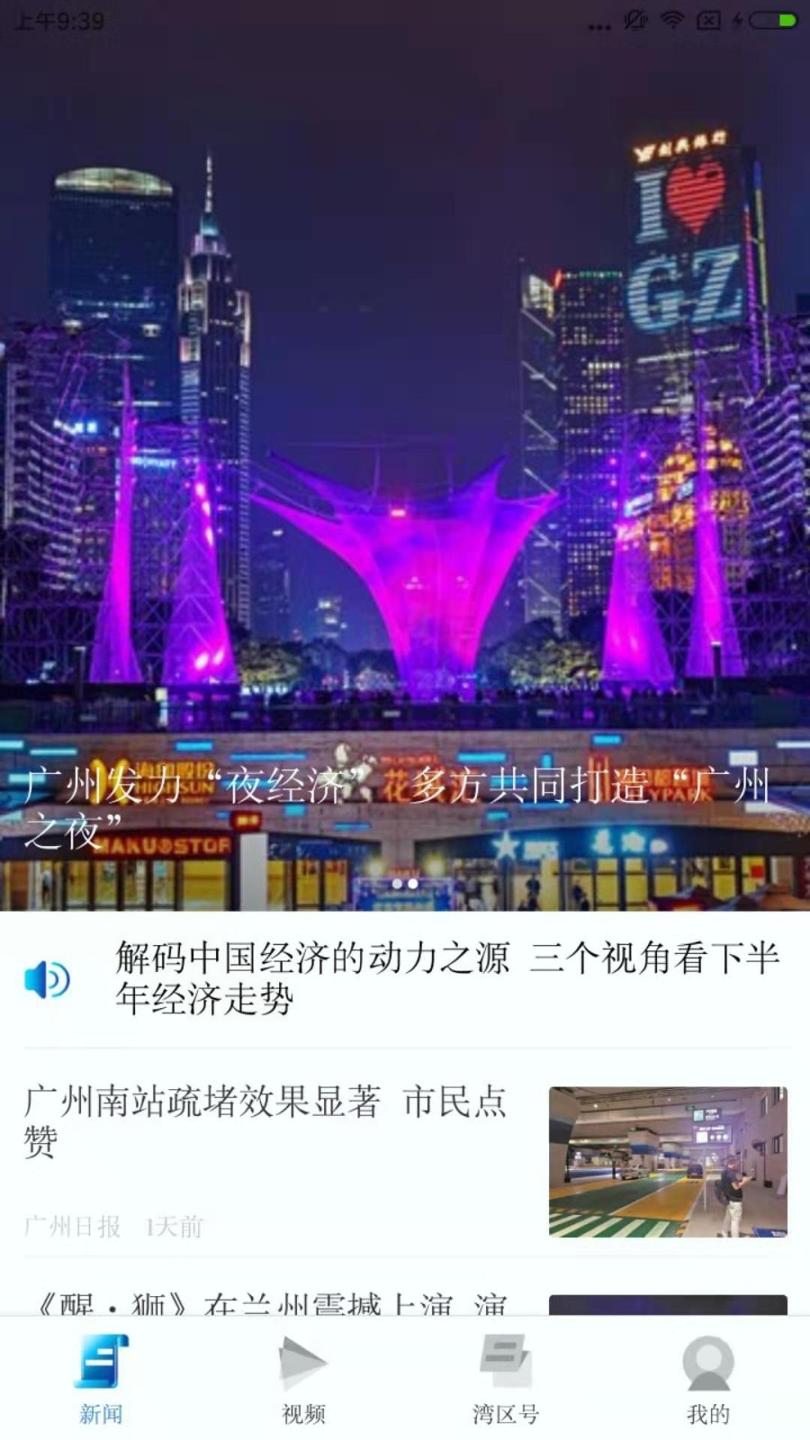Open the 广州南站疏堵效果显著 article
Image resolution: width=810 pixels, height=1440 pixels.
click(265, 1120)
